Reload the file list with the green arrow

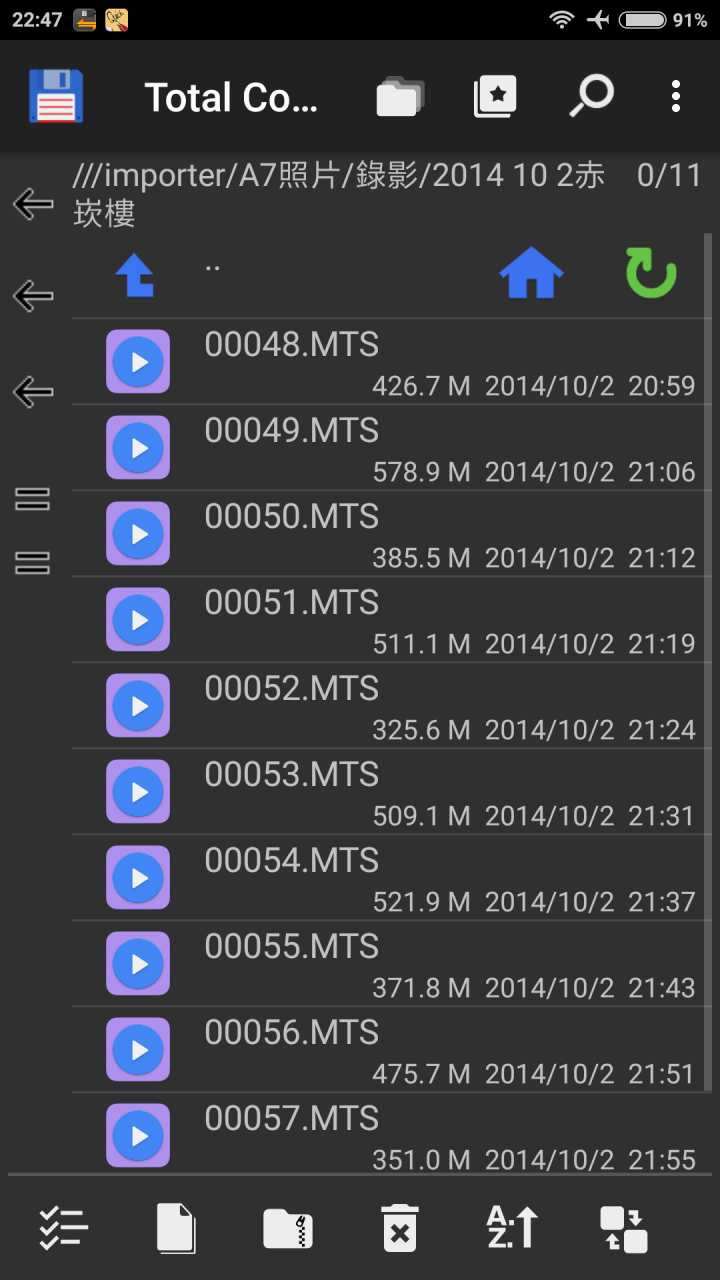point(651,273)
